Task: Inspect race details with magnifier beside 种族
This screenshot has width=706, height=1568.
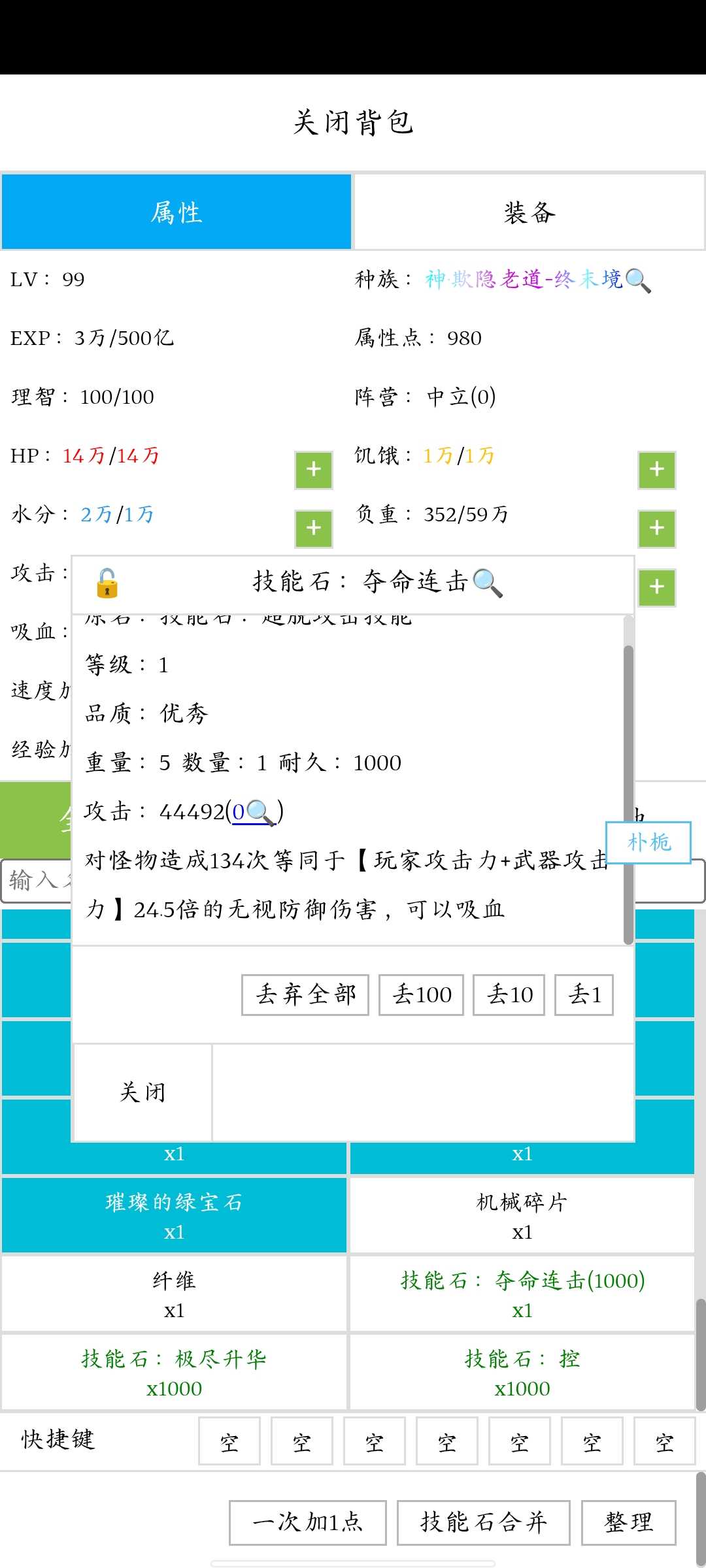Action: click(x=638, y=281)
